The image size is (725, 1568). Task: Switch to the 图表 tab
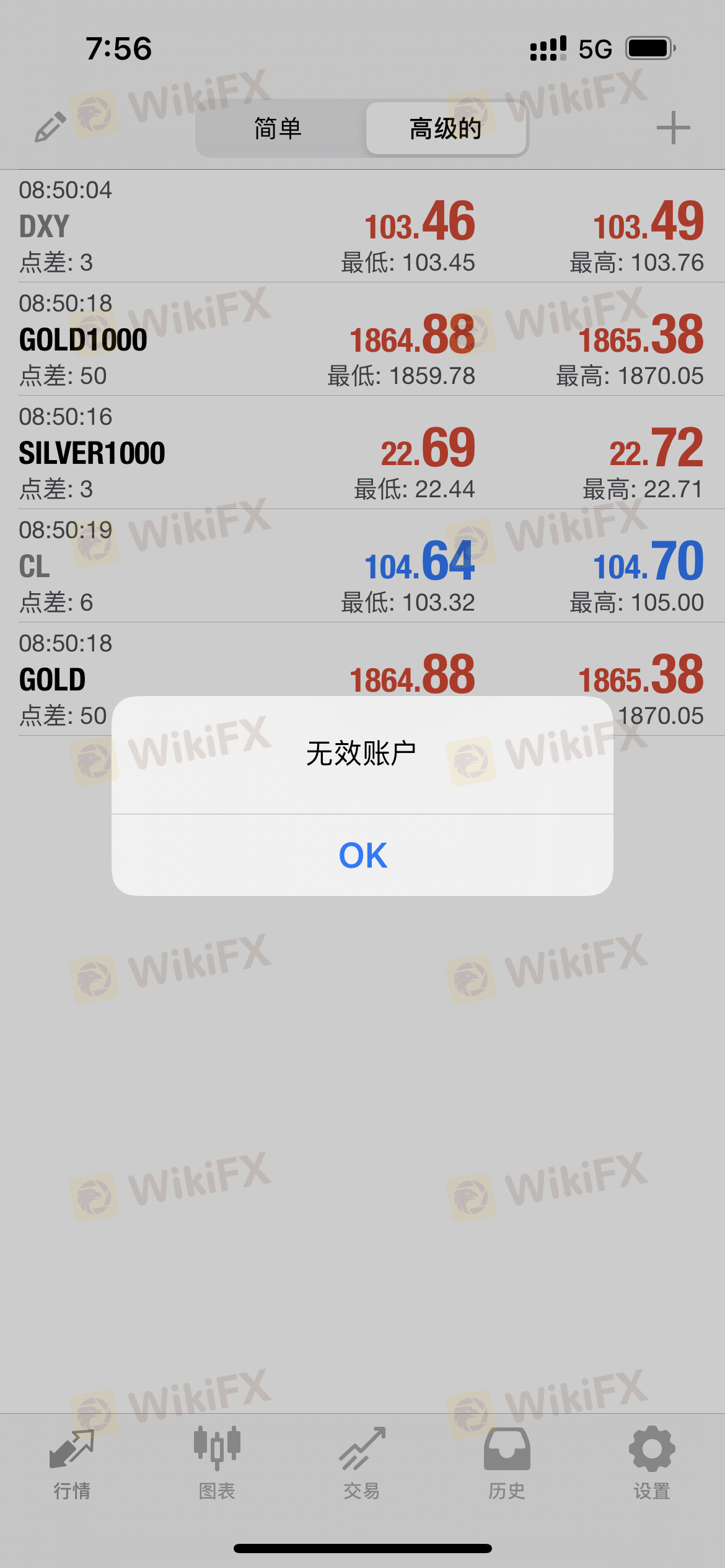point(217,1463)
